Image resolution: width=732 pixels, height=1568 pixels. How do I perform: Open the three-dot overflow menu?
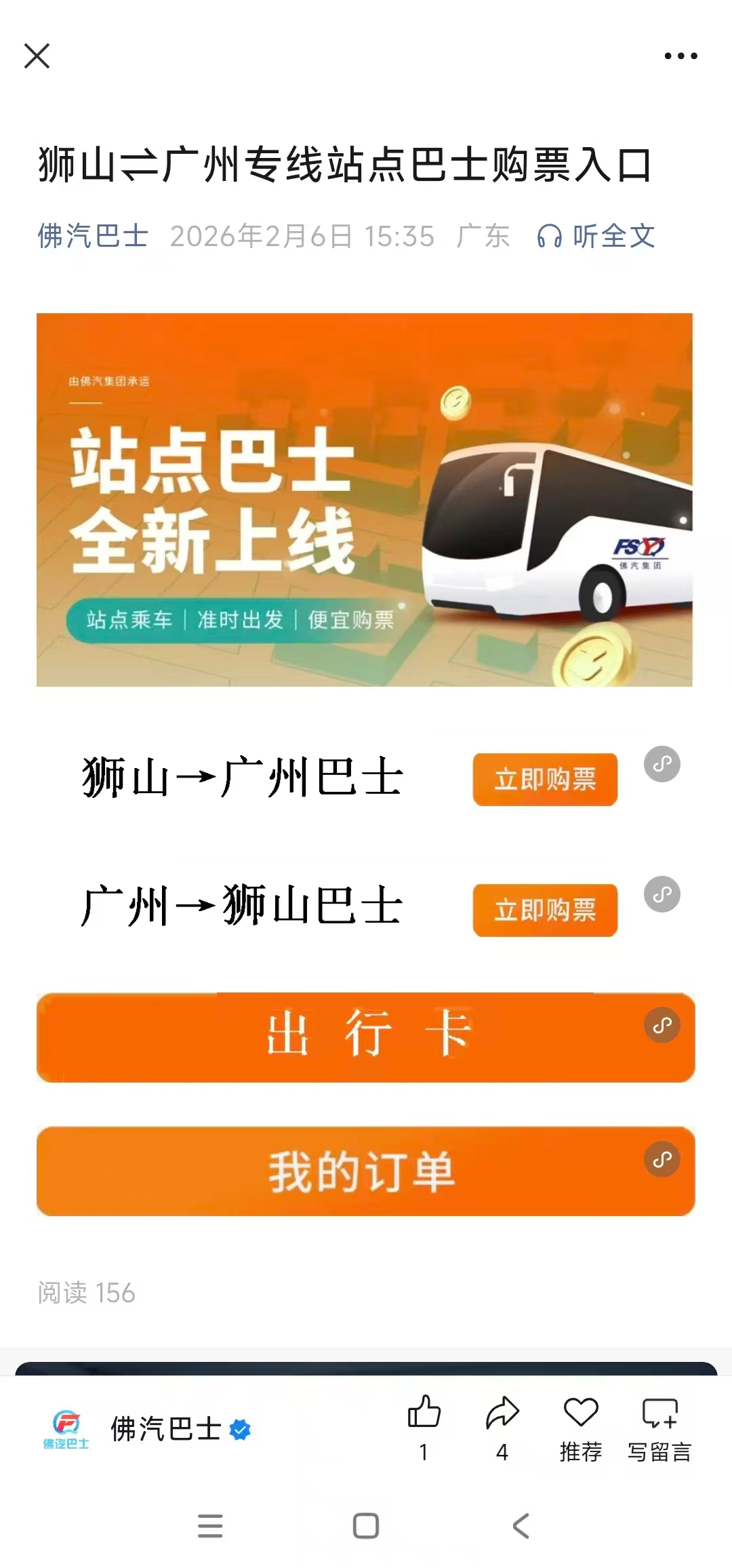[x=680, y=56]
